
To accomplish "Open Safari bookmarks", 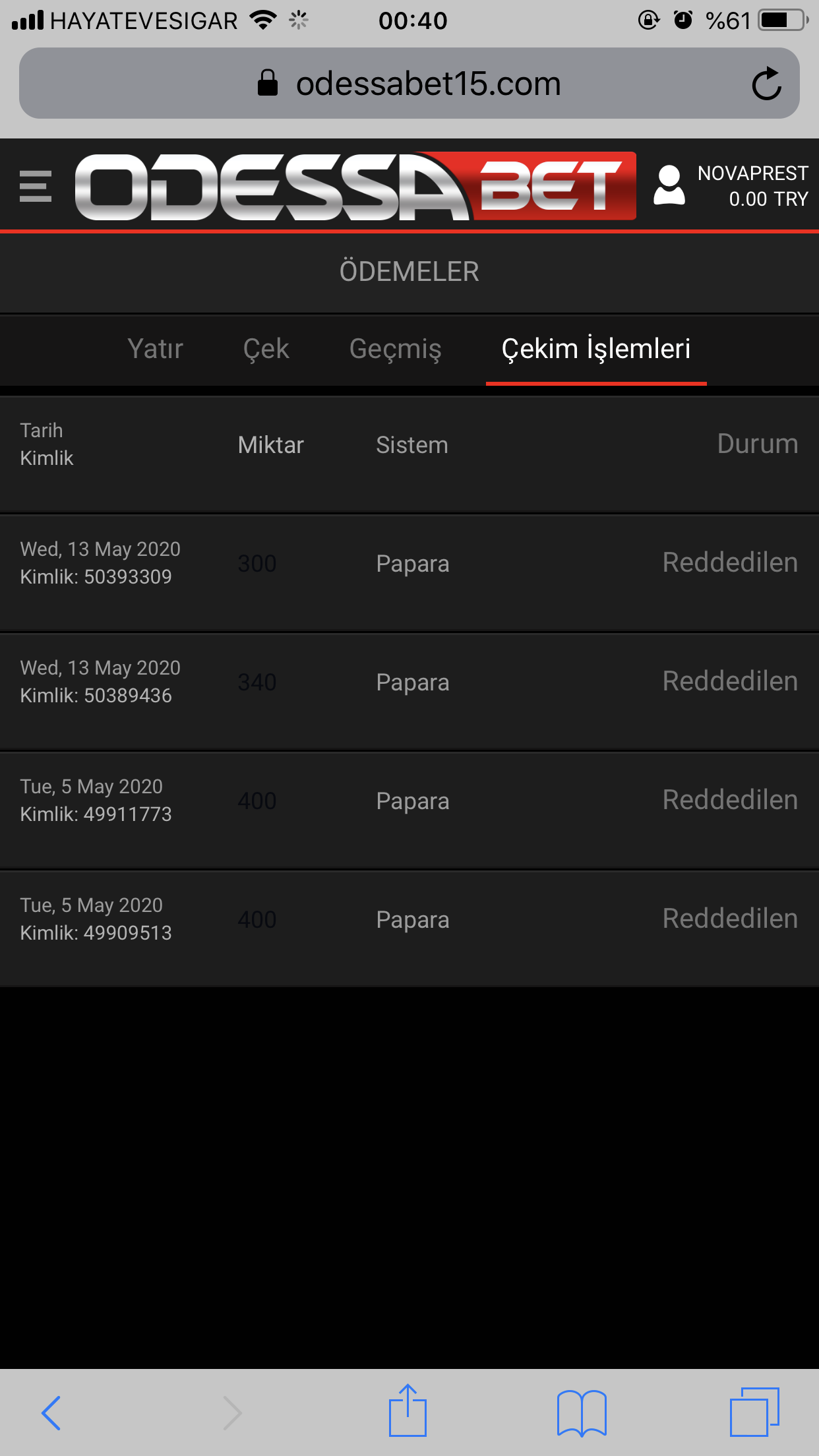I will (582, 1412).
